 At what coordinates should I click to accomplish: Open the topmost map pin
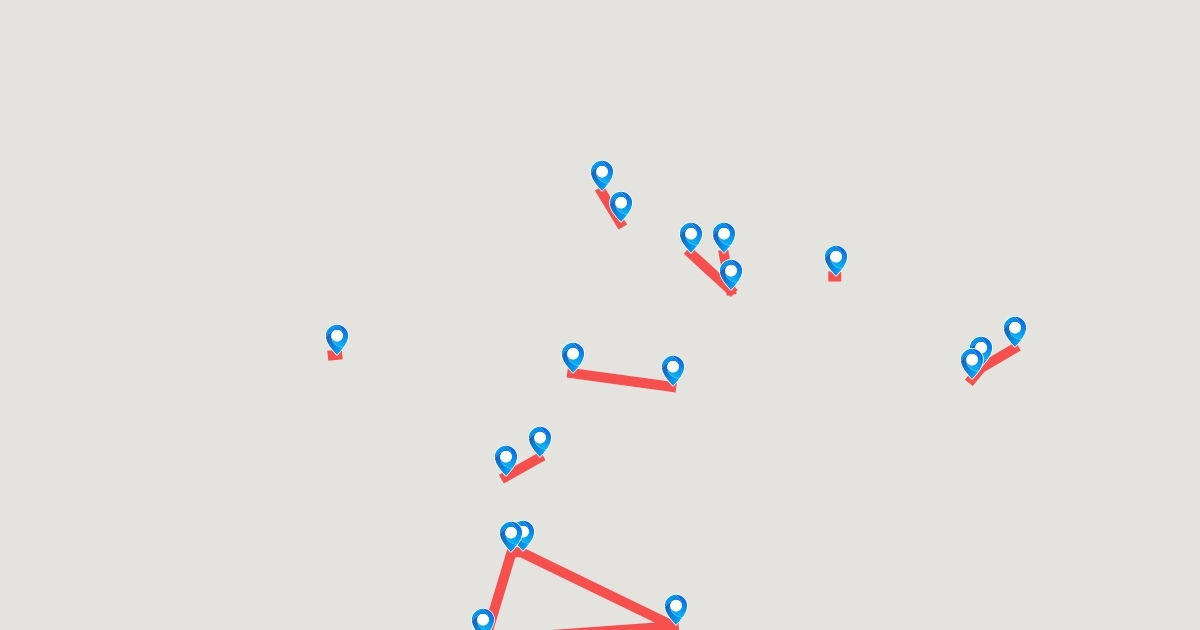click(602, 175)
